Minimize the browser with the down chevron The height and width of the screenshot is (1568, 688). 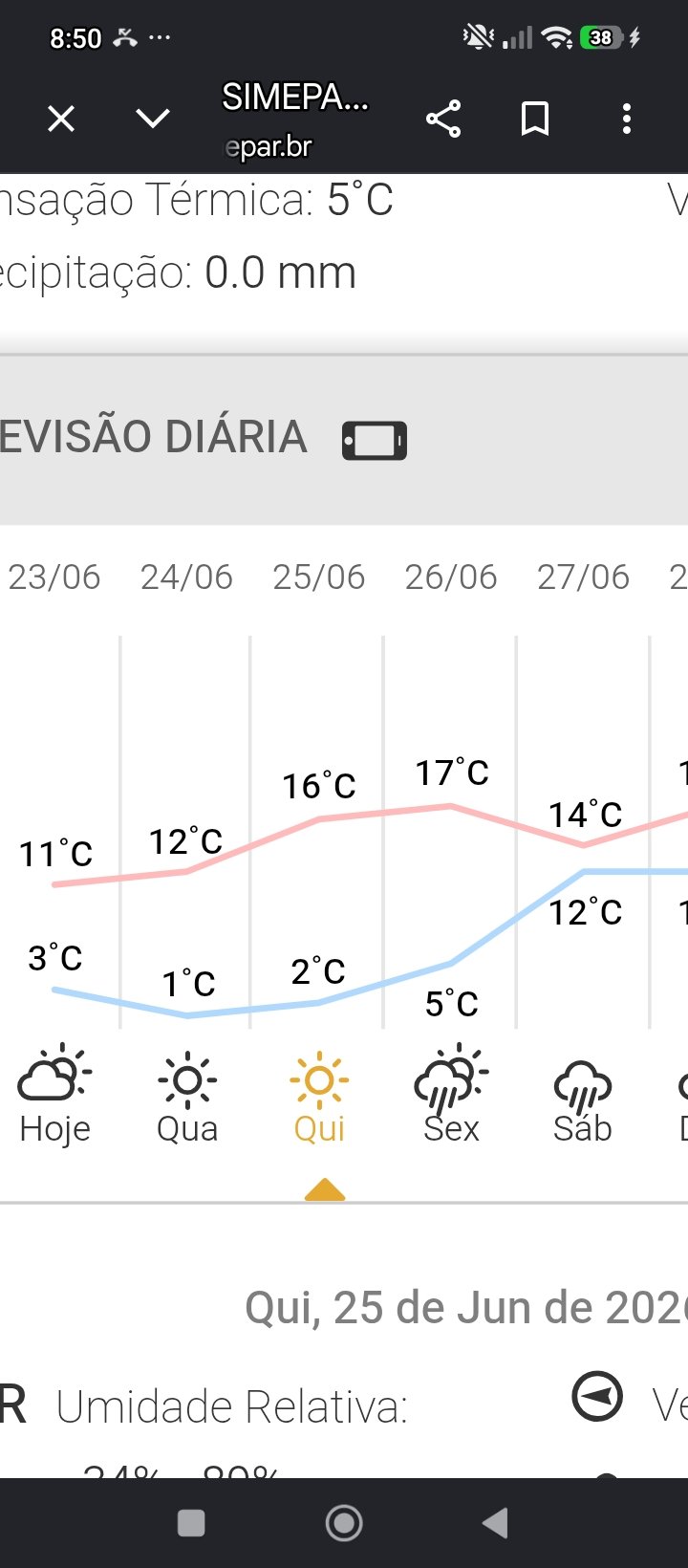153,119
